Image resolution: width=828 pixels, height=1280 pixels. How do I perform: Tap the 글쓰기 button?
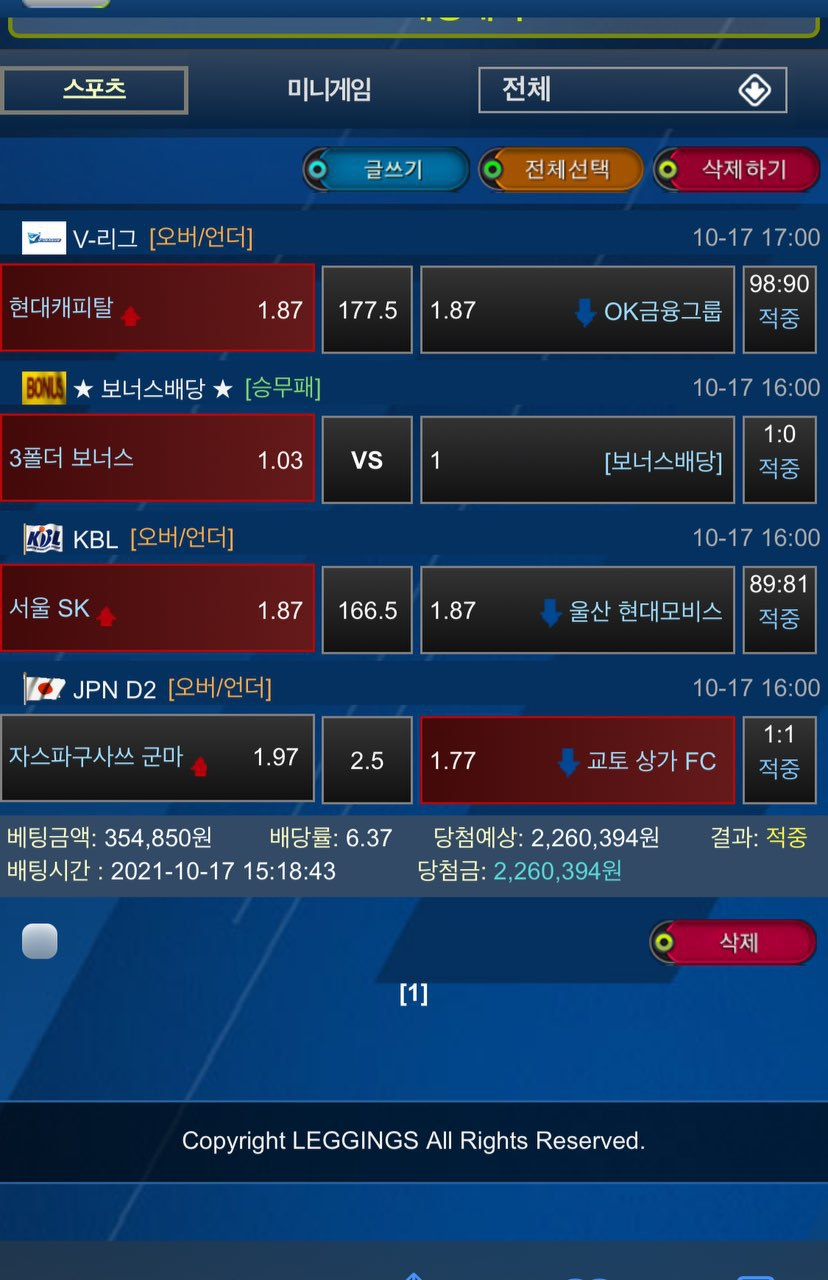(x=387, y=170)
